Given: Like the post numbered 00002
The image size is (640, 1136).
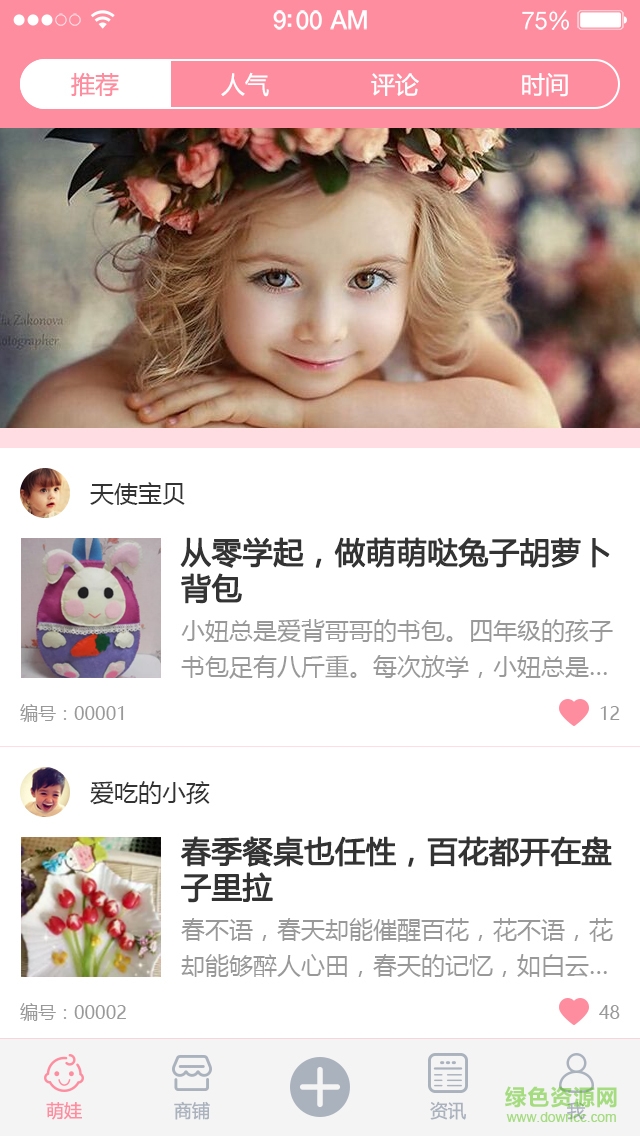Looking at the screenshot, I should tap(574, 1011).
